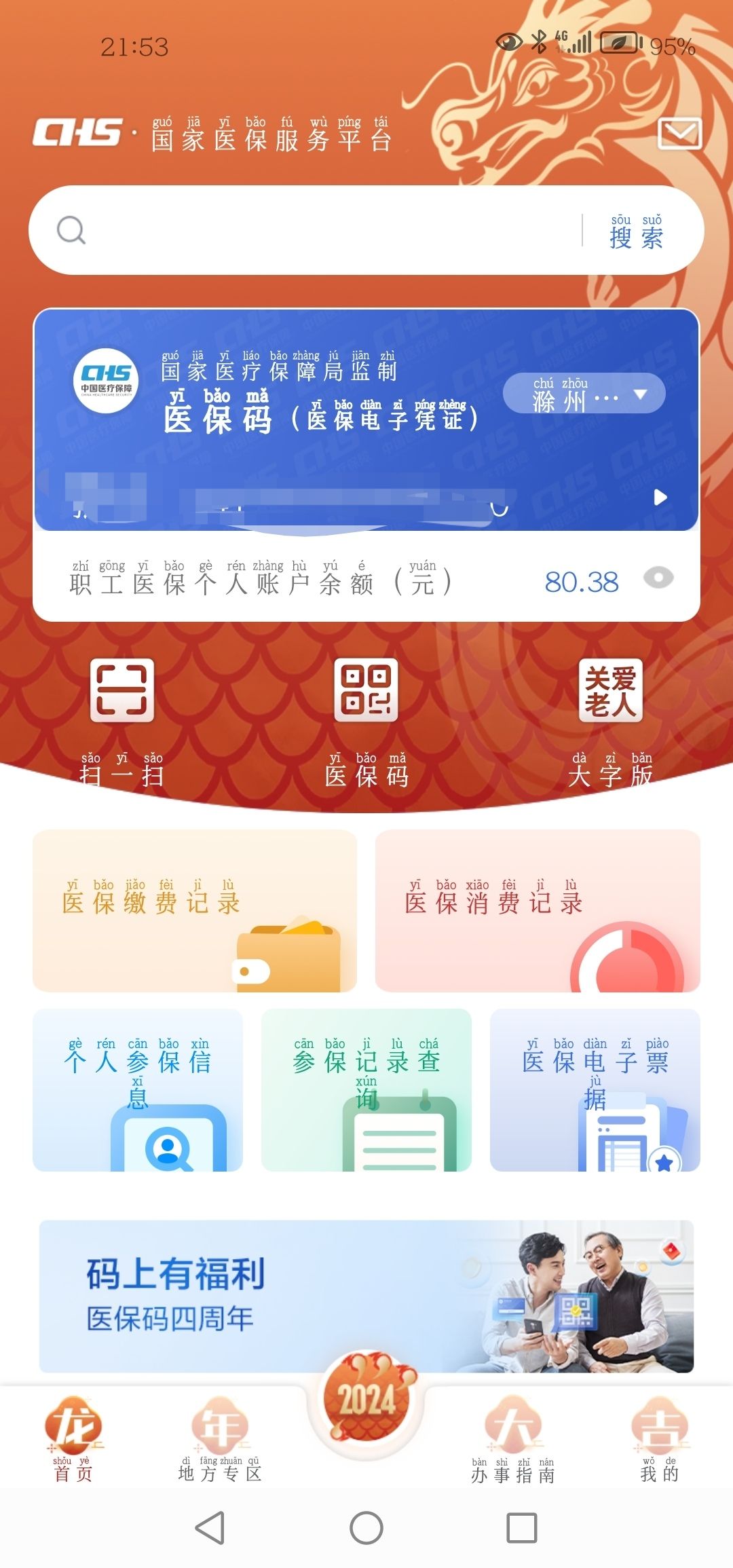733x1568 pixels.
Task: Tap the 搜索 search button
Action: (x=636, y=231)
